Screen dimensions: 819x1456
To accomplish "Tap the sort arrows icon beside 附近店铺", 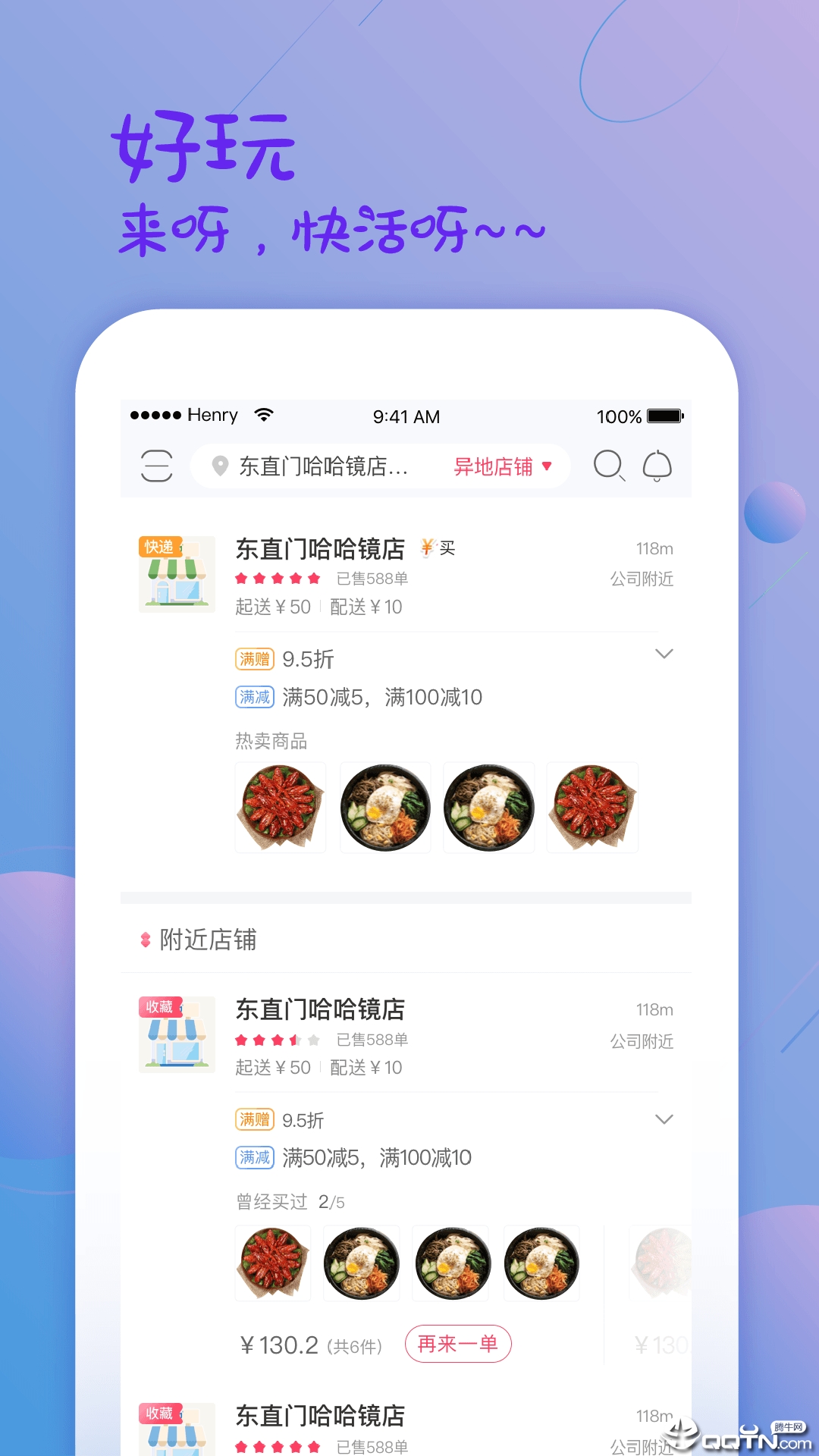I will (x=144, y=940).
